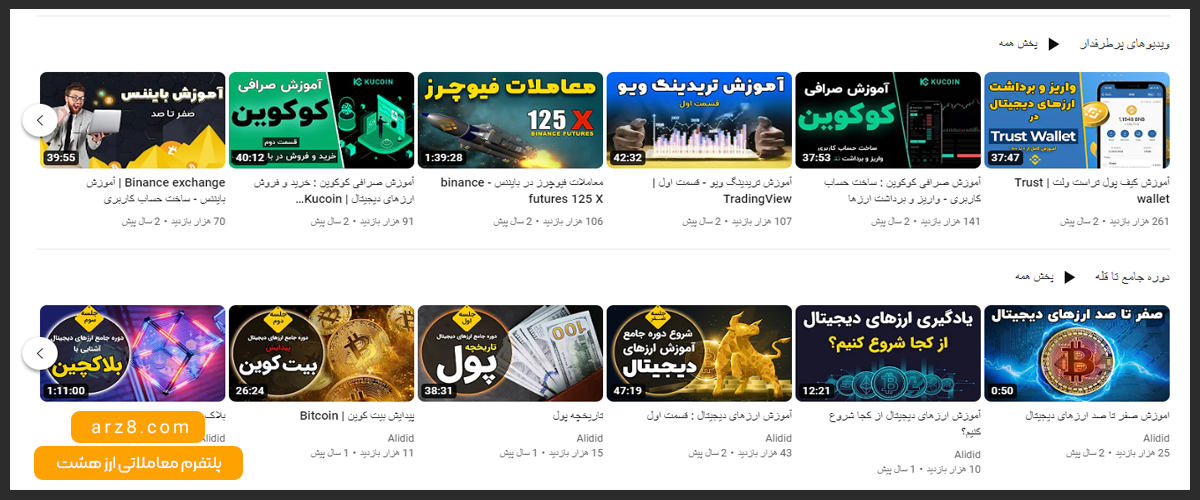The image size is (1200, 500).
Task: Show next videos in the دوره جامع row
Action: 40,353
